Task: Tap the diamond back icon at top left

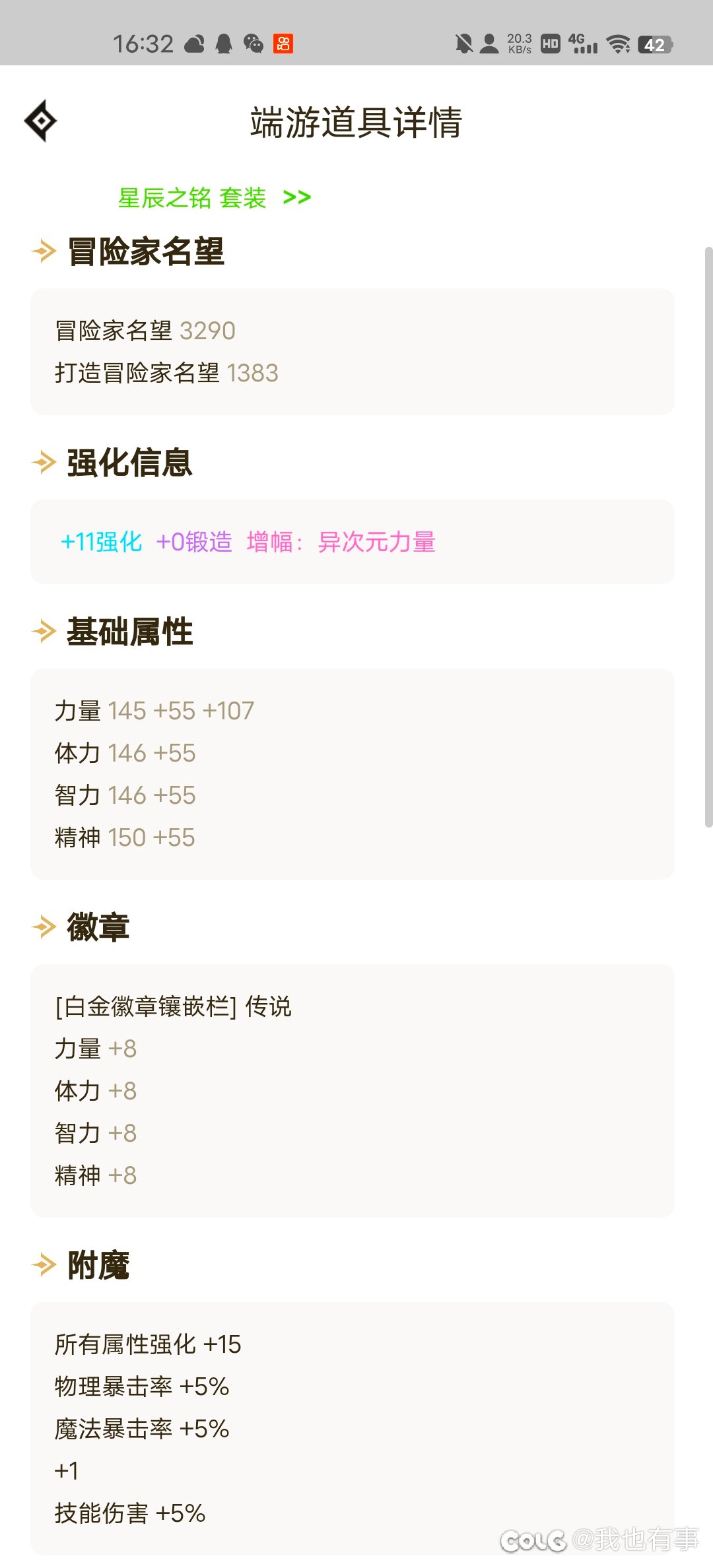Action: coord(41,121)
